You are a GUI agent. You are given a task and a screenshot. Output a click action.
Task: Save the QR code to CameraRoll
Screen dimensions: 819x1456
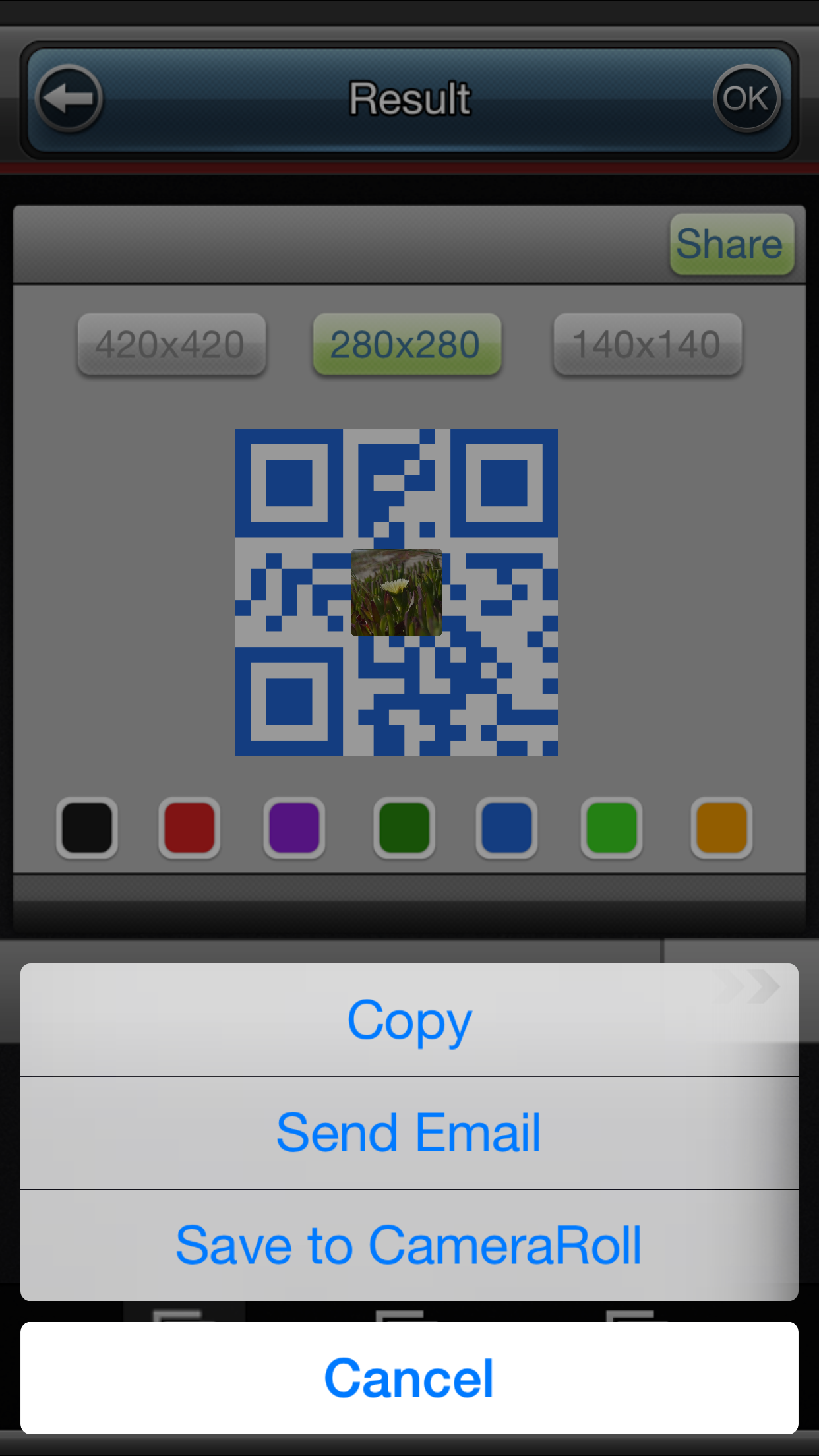[x=409, y=1244]
